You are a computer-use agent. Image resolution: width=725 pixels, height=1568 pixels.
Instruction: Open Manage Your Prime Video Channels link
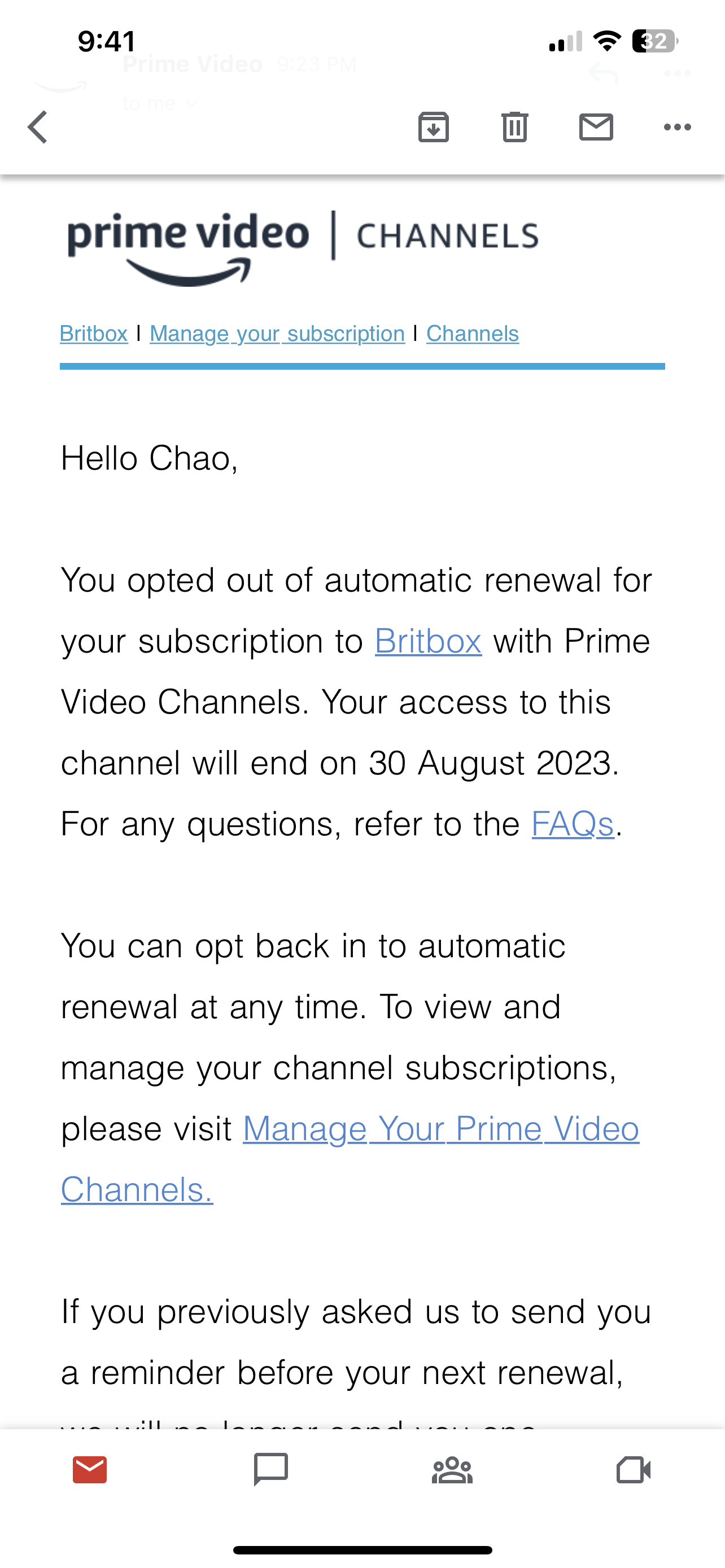tap(441, 1130)
